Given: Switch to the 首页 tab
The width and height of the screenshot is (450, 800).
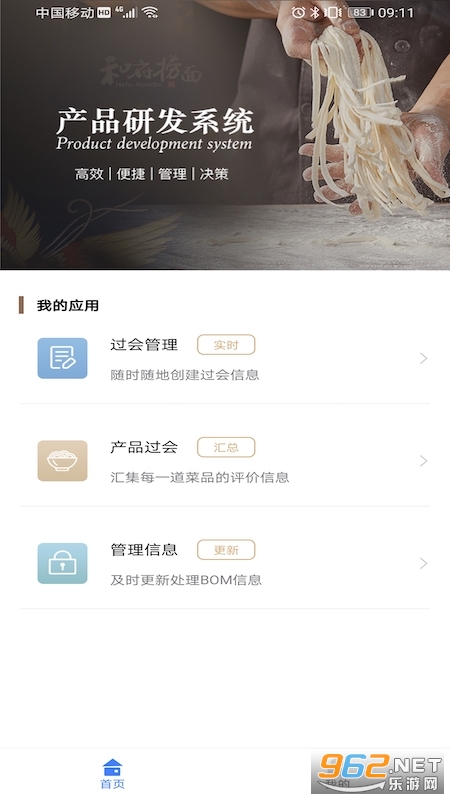Looking at the screenshot, I should click(112, 774).
